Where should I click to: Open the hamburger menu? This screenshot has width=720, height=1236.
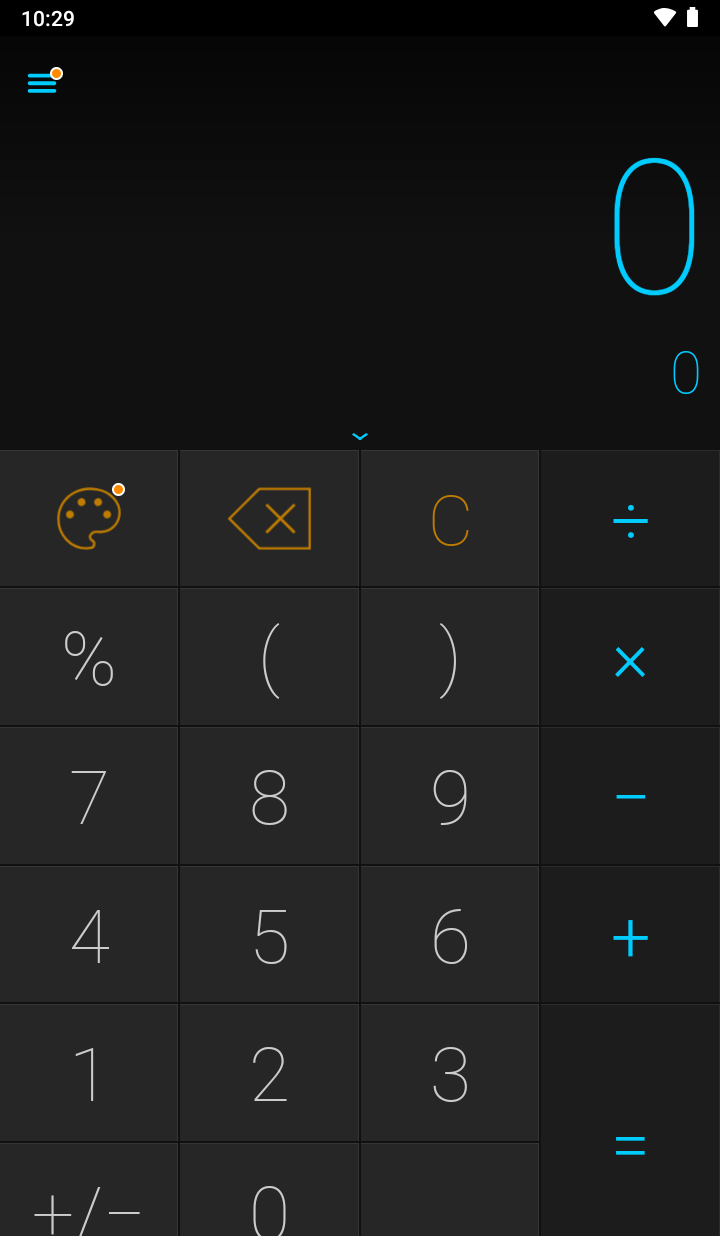pos(42,83)
